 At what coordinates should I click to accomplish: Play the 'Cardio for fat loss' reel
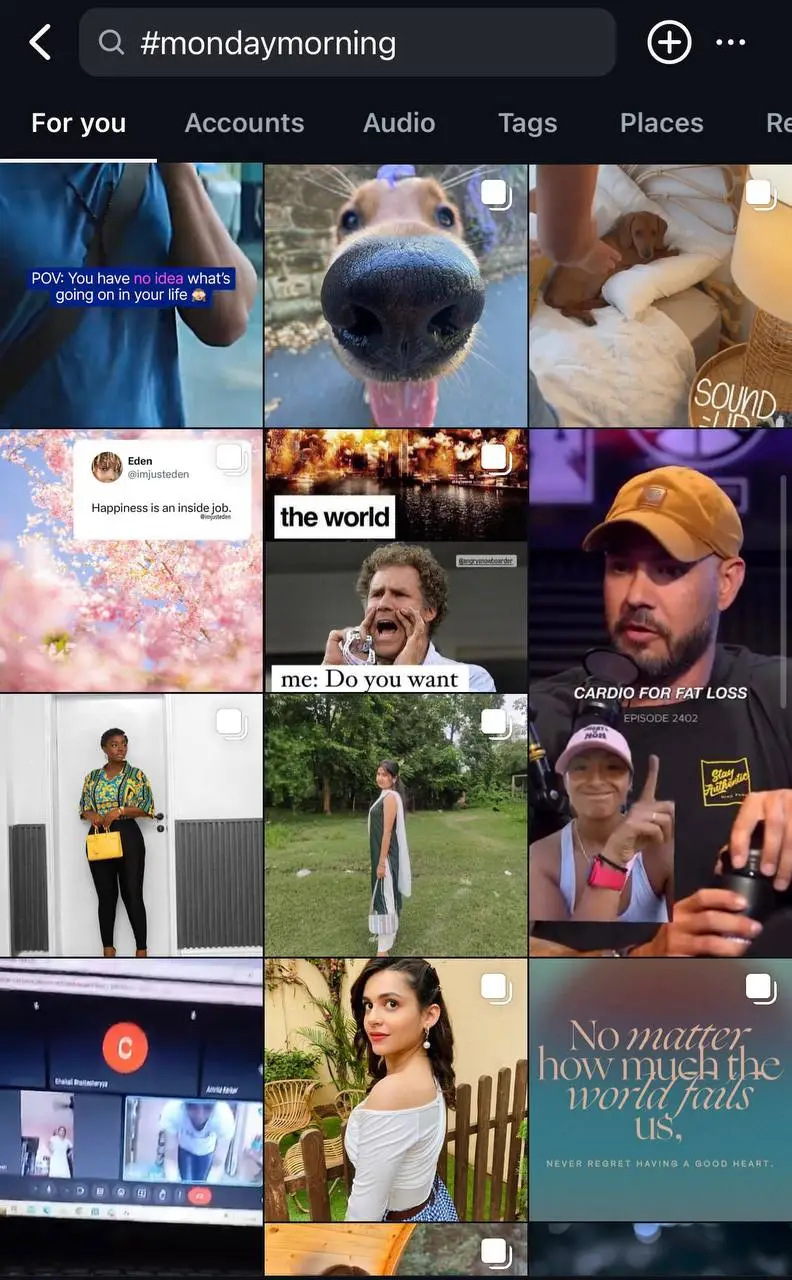(660, 690)
